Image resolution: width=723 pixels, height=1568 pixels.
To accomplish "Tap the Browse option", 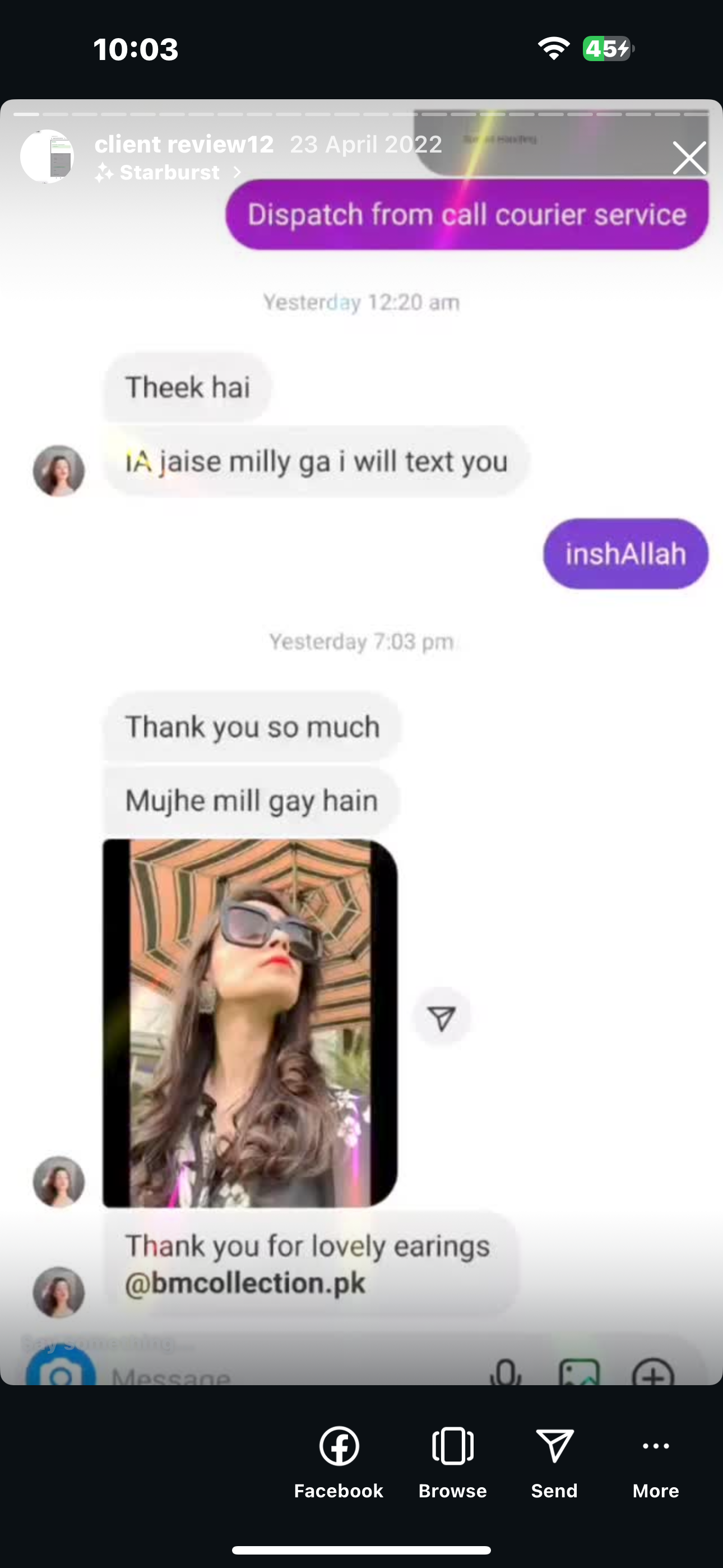I will pyautogui.click(x=452, y=1461).
